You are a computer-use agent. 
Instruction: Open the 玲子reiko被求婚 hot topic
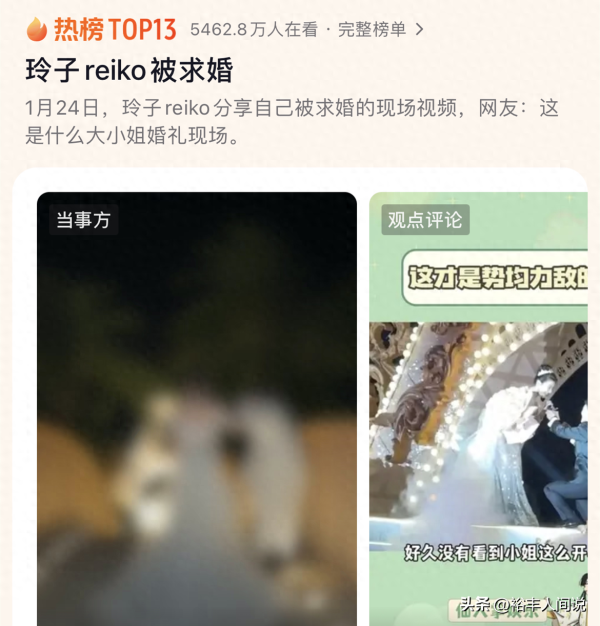pyautogui.click(x=129, y=70)
